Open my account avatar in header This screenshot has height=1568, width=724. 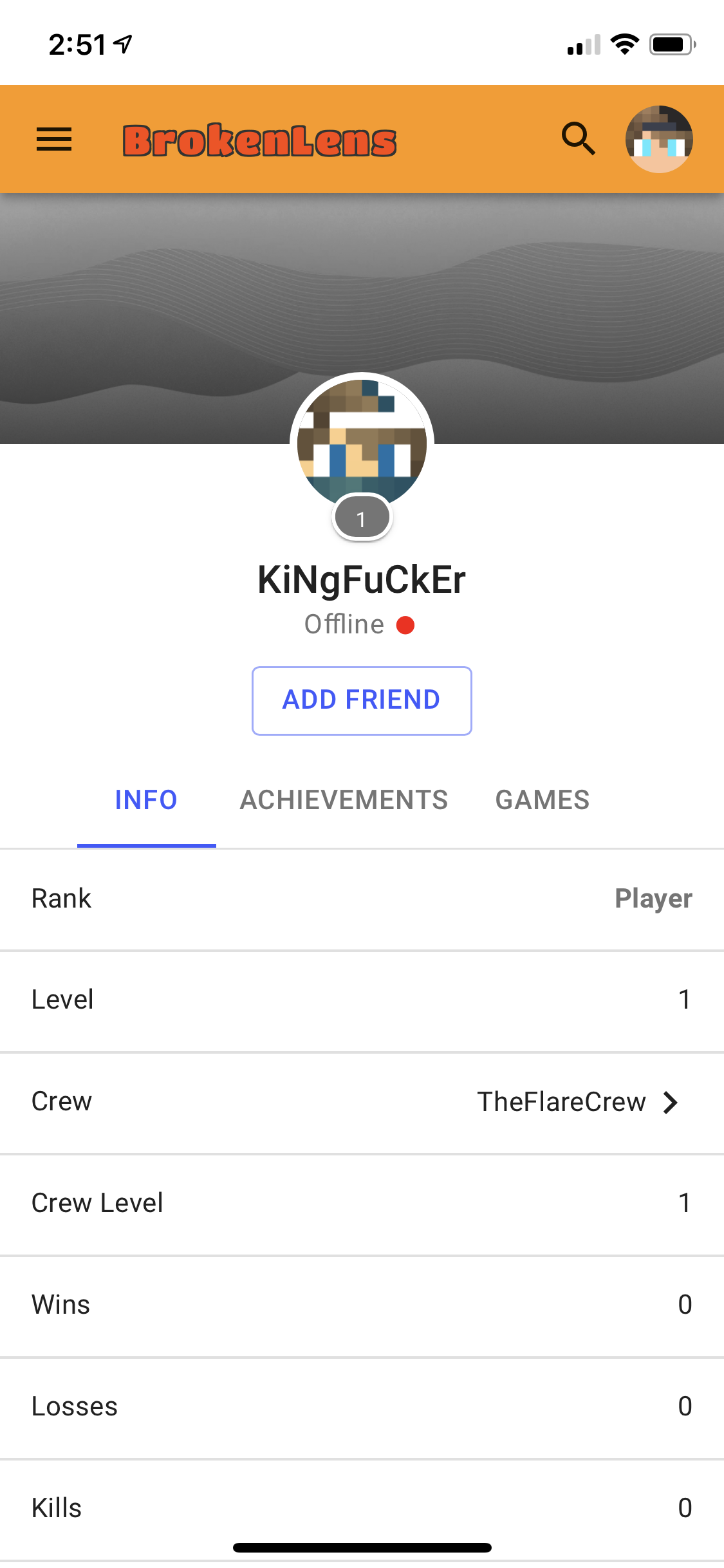[659, 139]
